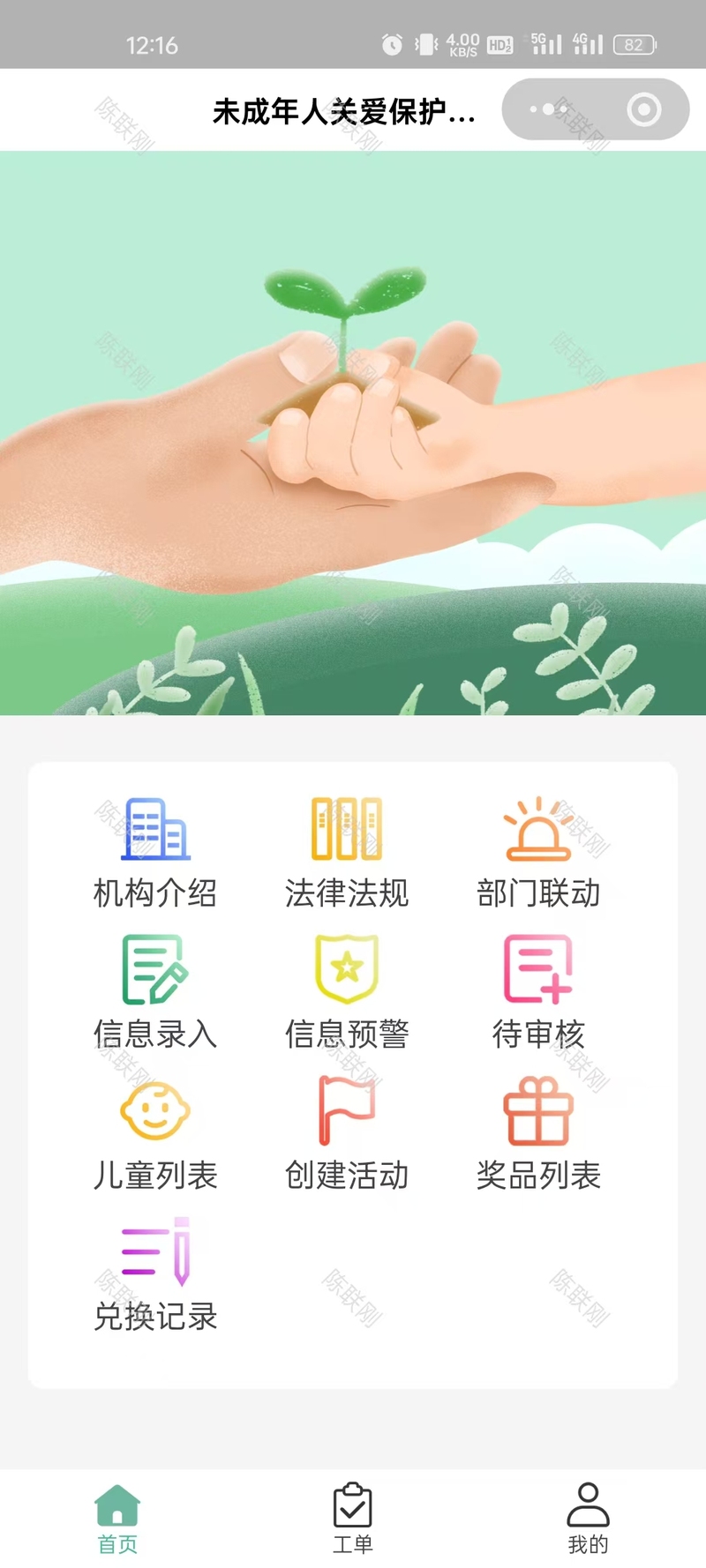Switch to the 我的 tab
706x1568 pixels.
coord(588,1519)
